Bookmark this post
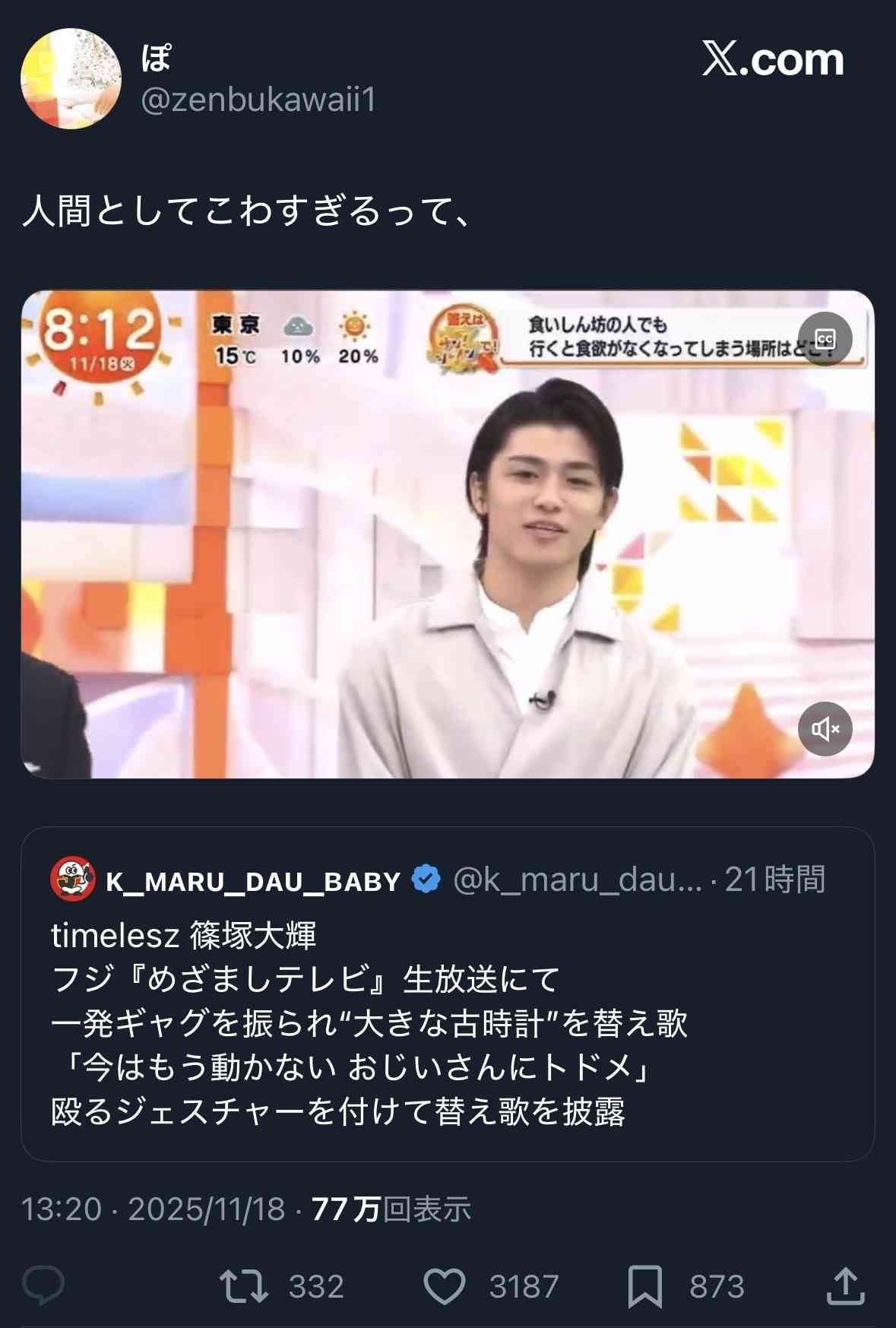The width and height of the screenshot is (896, 1328). tap(644, 1285)
